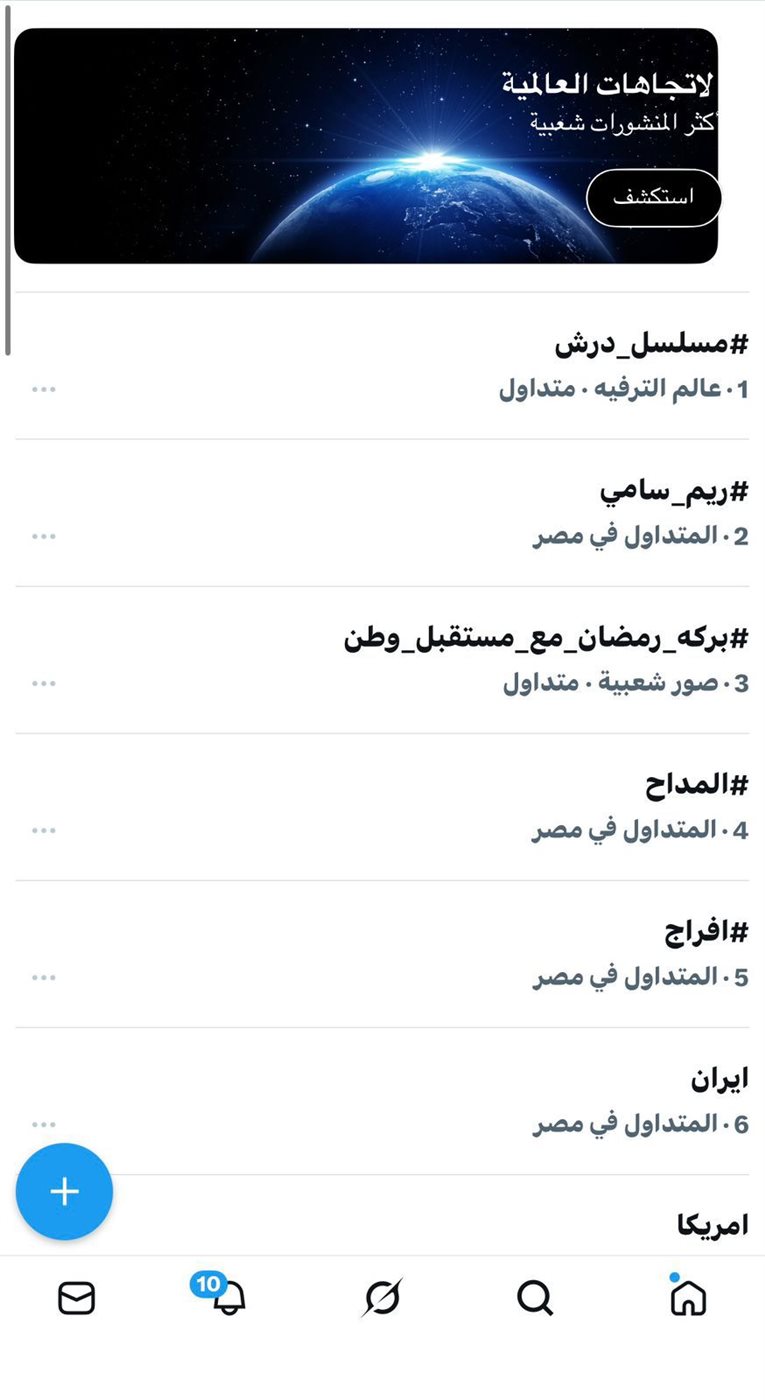This screenshot has height=1400, width=765.
Task: Open more options for ايران trend
Action: click(43, 1124)
